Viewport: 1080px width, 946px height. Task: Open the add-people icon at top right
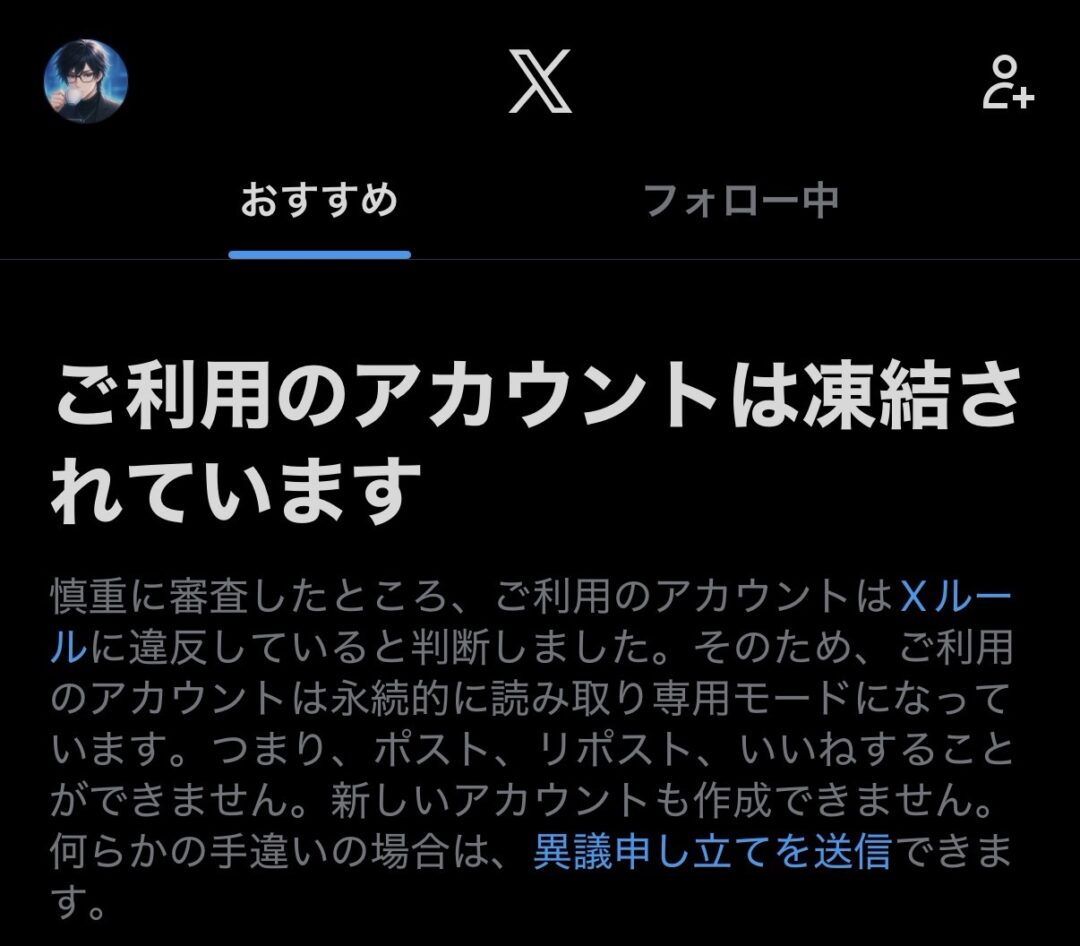1007,83
